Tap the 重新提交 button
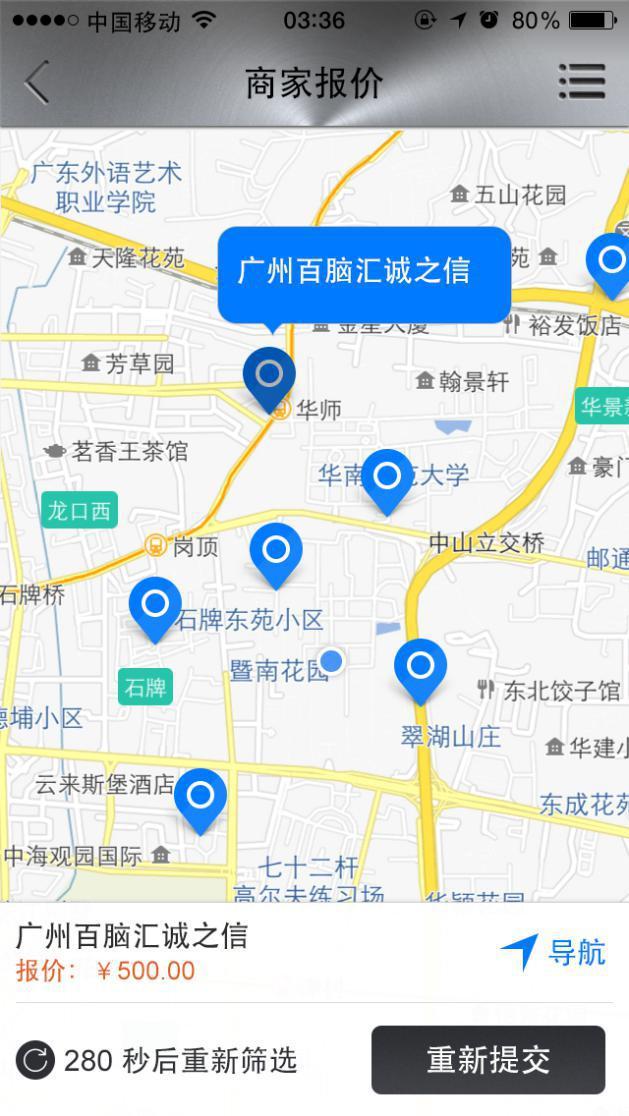 tap(488, 1060)
